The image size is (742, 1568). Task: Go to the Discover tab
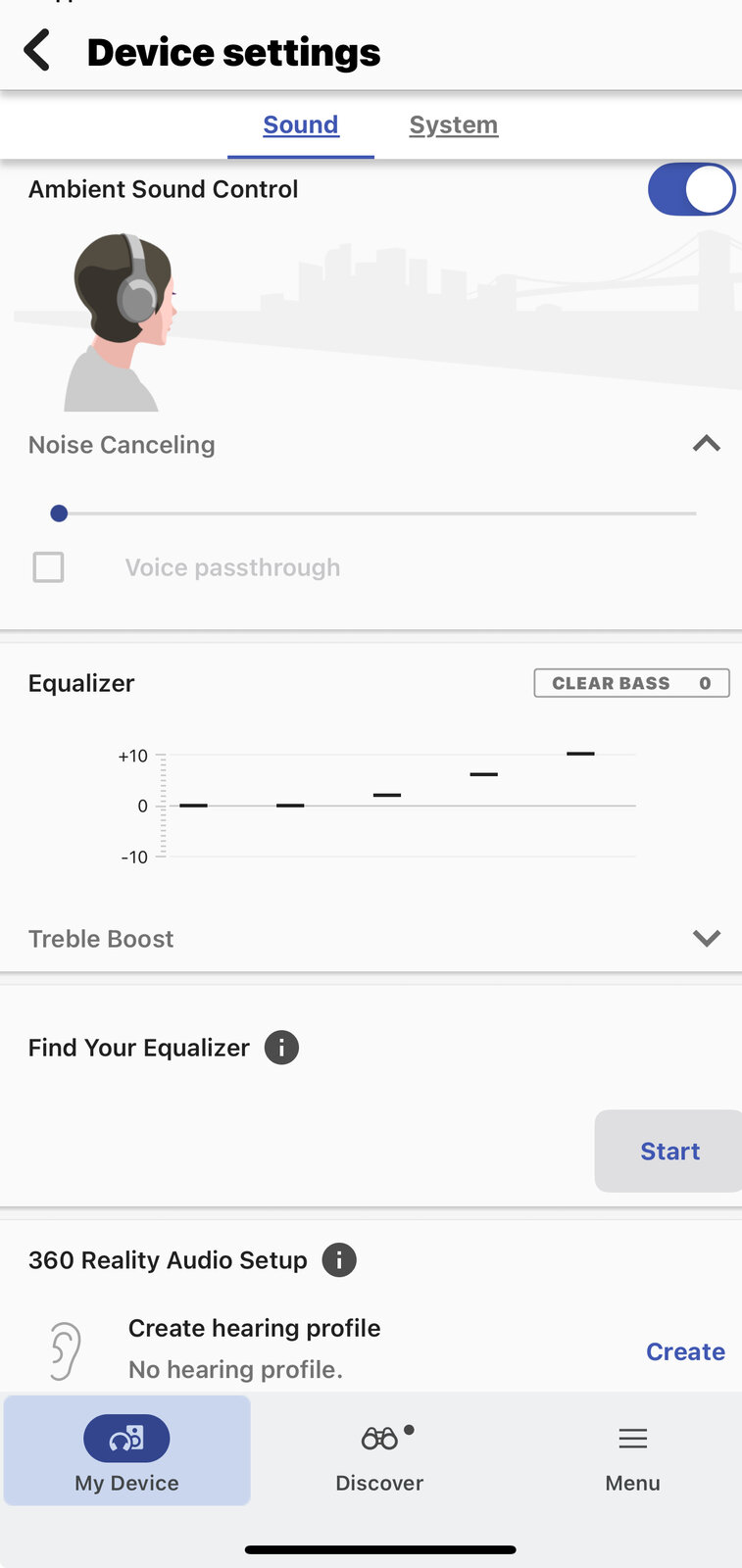point(380,1451)
